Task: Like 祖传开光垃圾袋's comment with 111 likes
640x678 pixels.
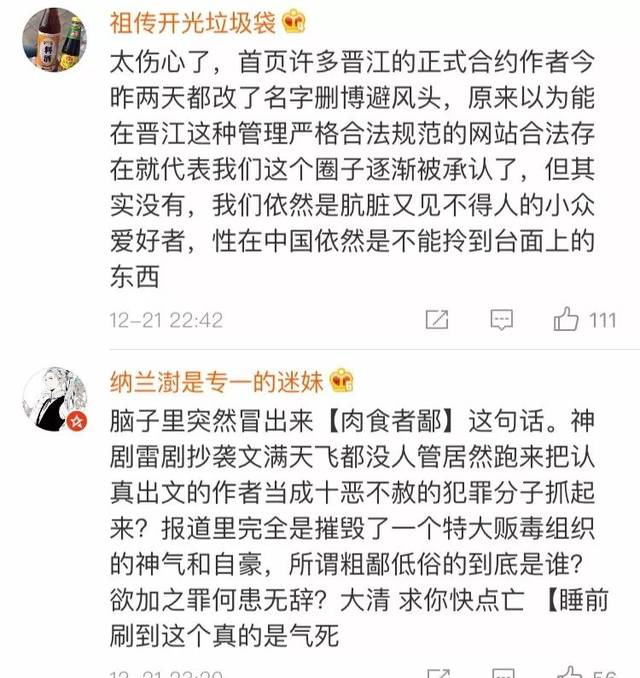Action: click(567, 320)
